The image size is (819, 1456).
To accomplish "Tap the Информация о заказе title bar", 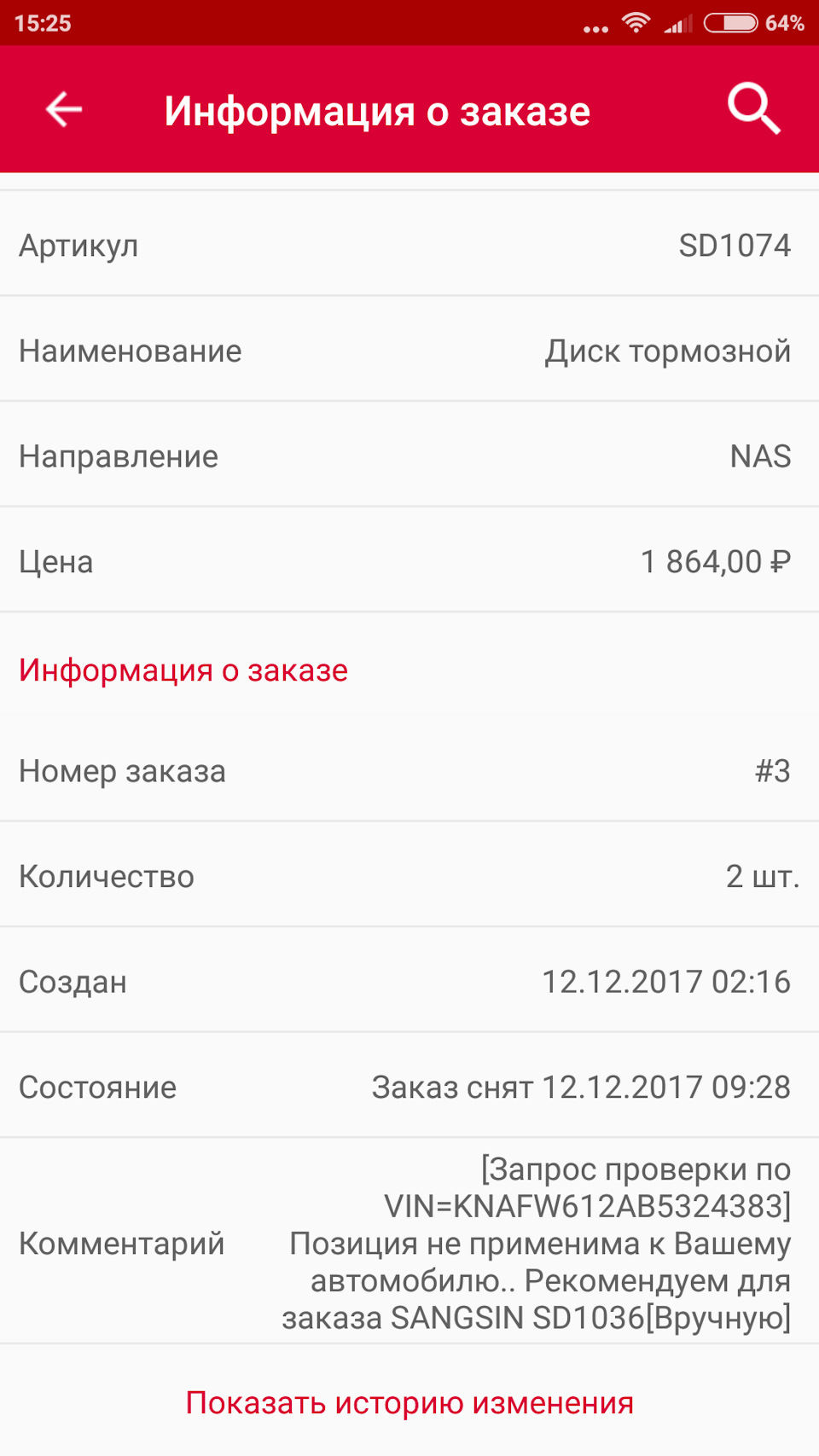I will 379,109.
